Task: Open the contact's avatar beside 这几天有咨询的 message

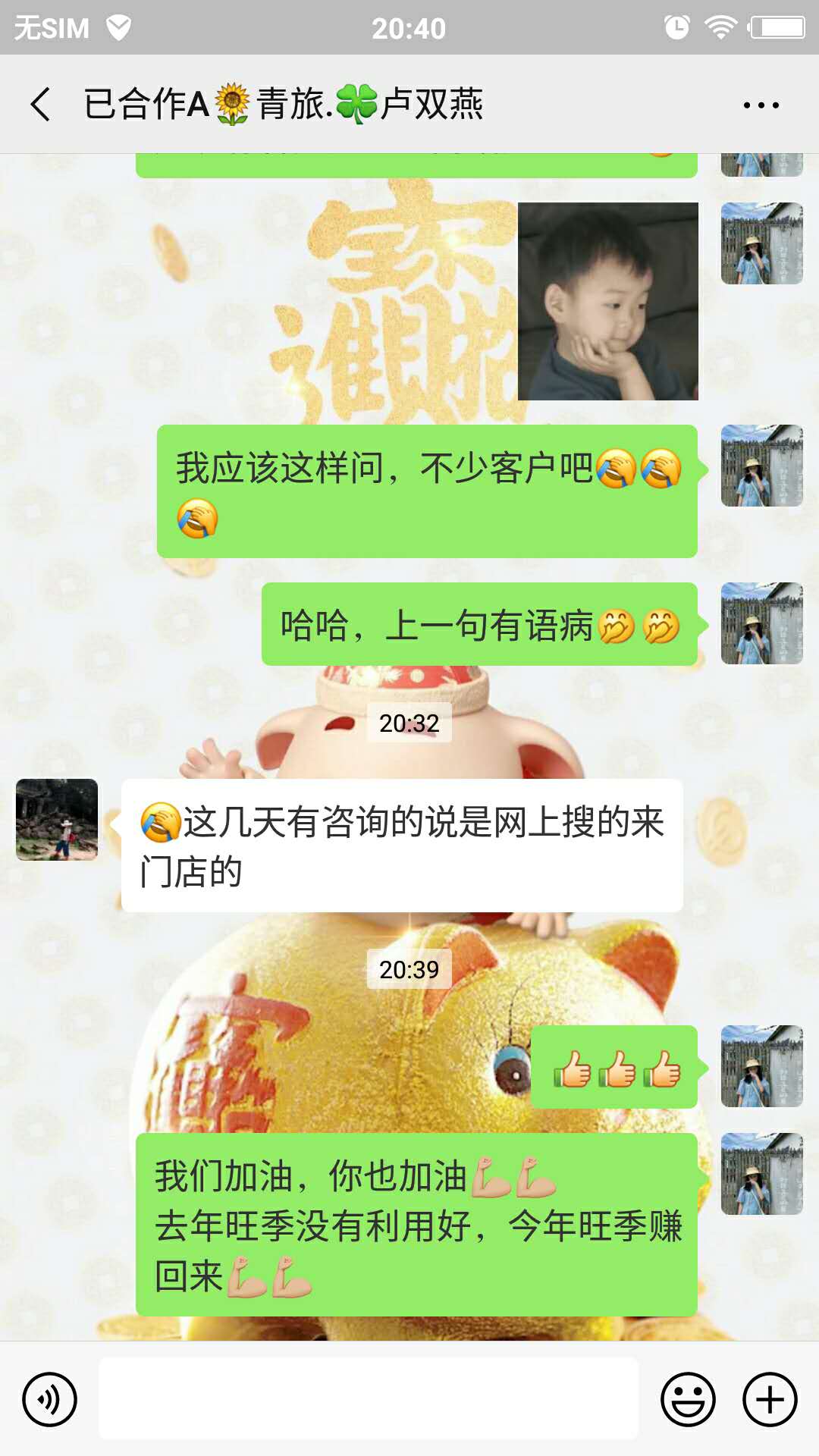Action: 57,820
